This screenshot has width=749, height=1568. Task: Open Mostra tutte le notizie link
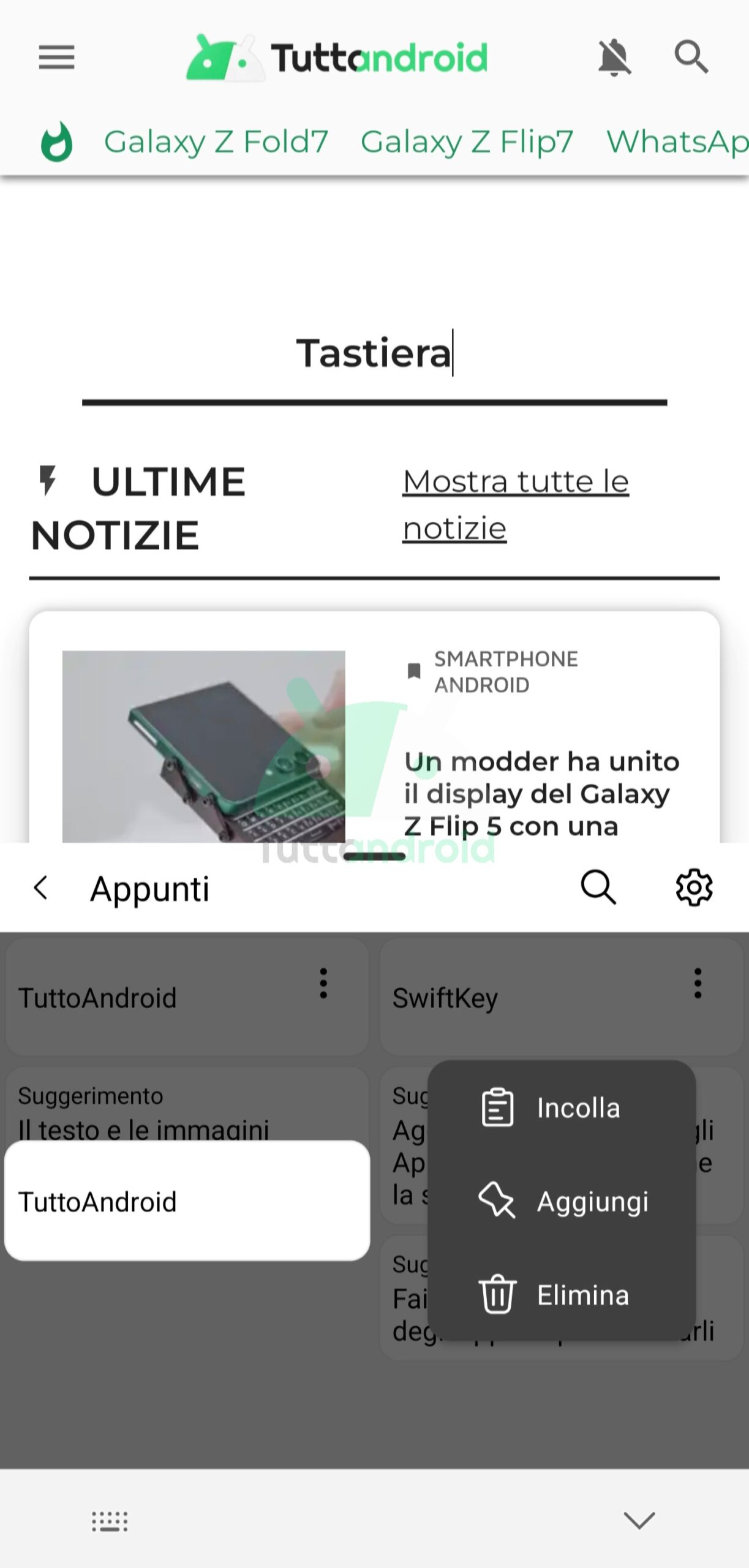click(x=515, y=505)
